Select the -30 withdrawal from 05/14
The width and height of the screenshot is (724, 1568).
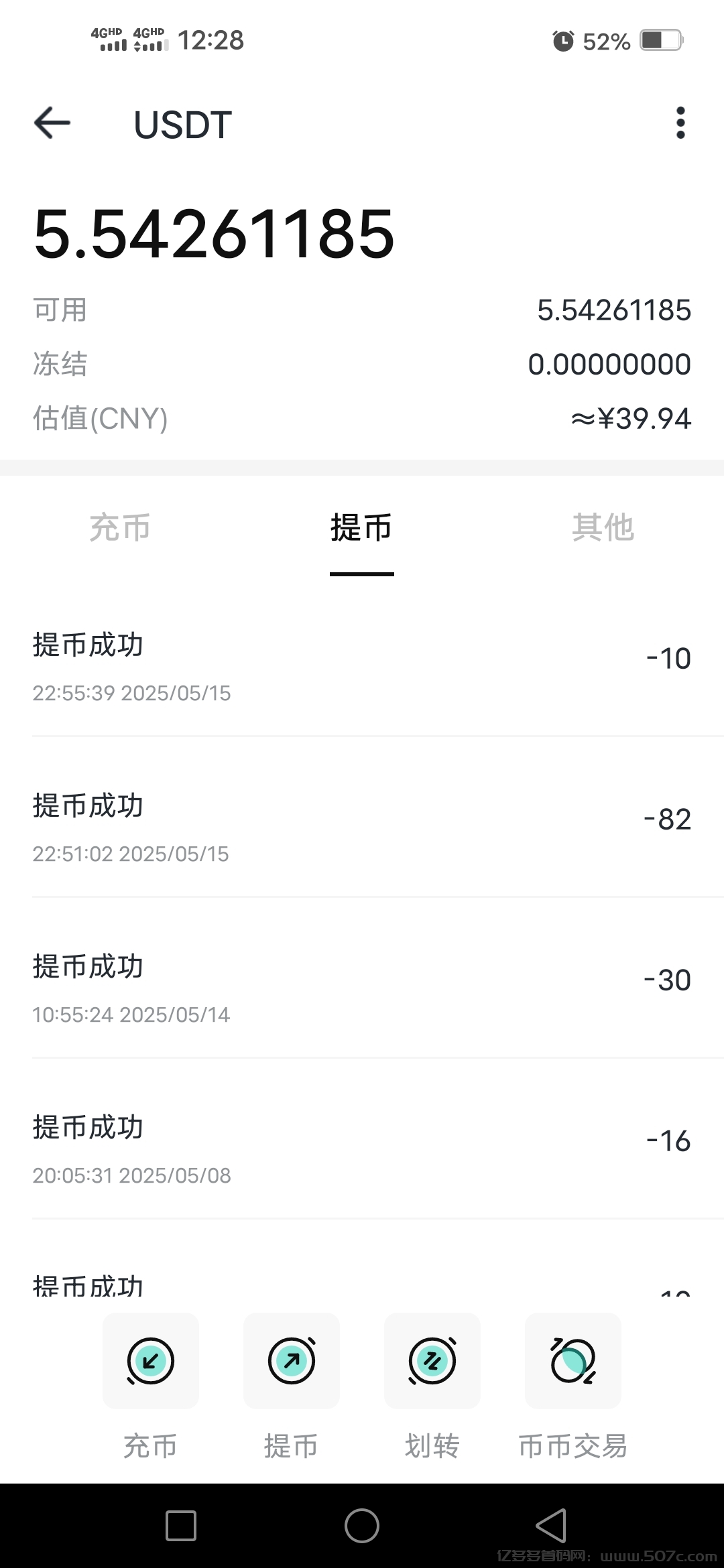click(x=362, y=988)
